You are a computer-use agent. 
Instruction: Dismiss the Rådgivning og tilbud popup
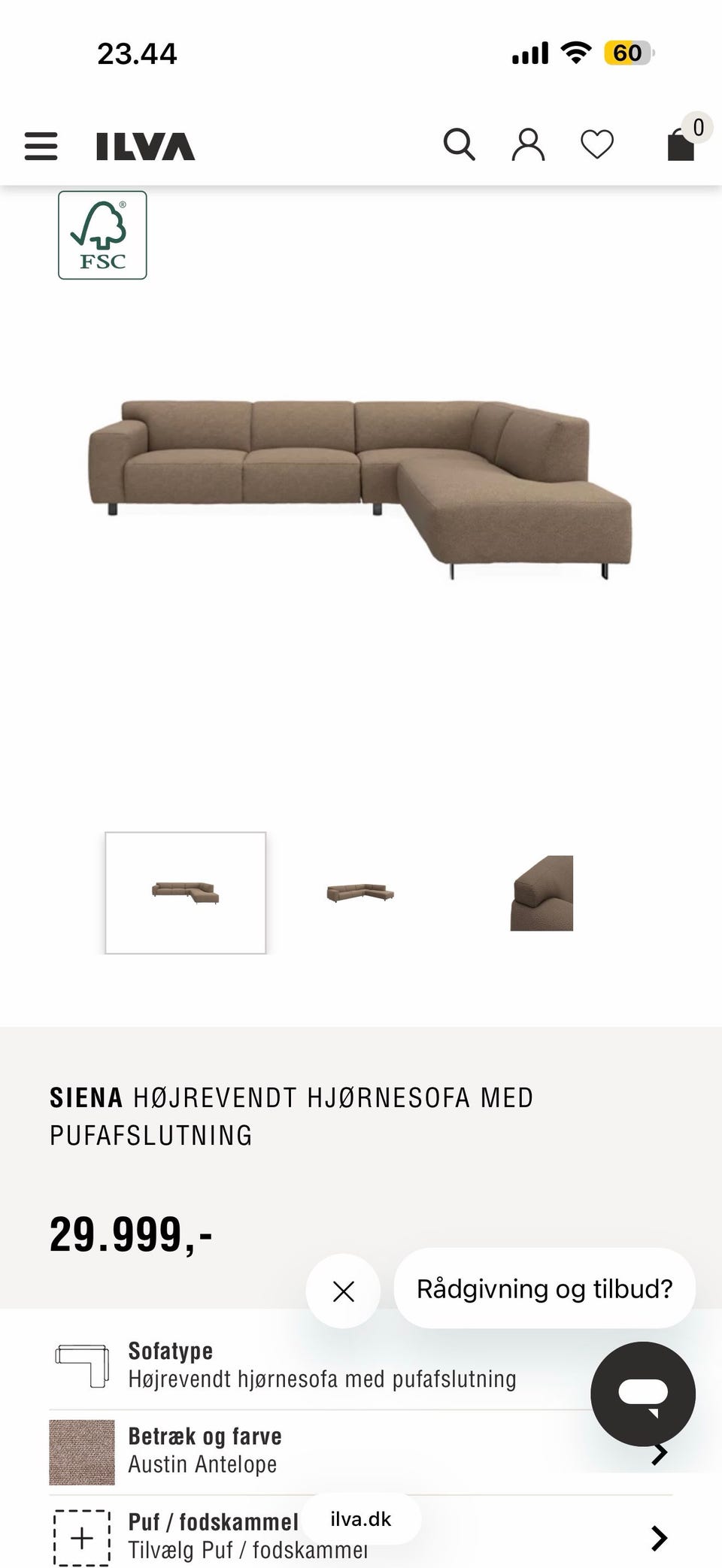coord(343,1291)
